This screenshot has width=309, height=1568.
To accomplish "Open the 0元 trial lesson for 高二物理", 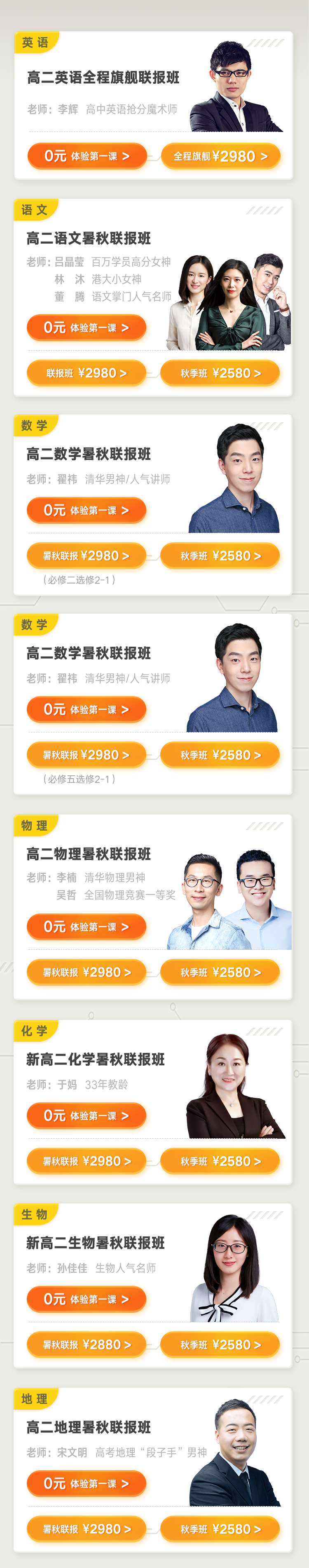I will coord(87,926).
